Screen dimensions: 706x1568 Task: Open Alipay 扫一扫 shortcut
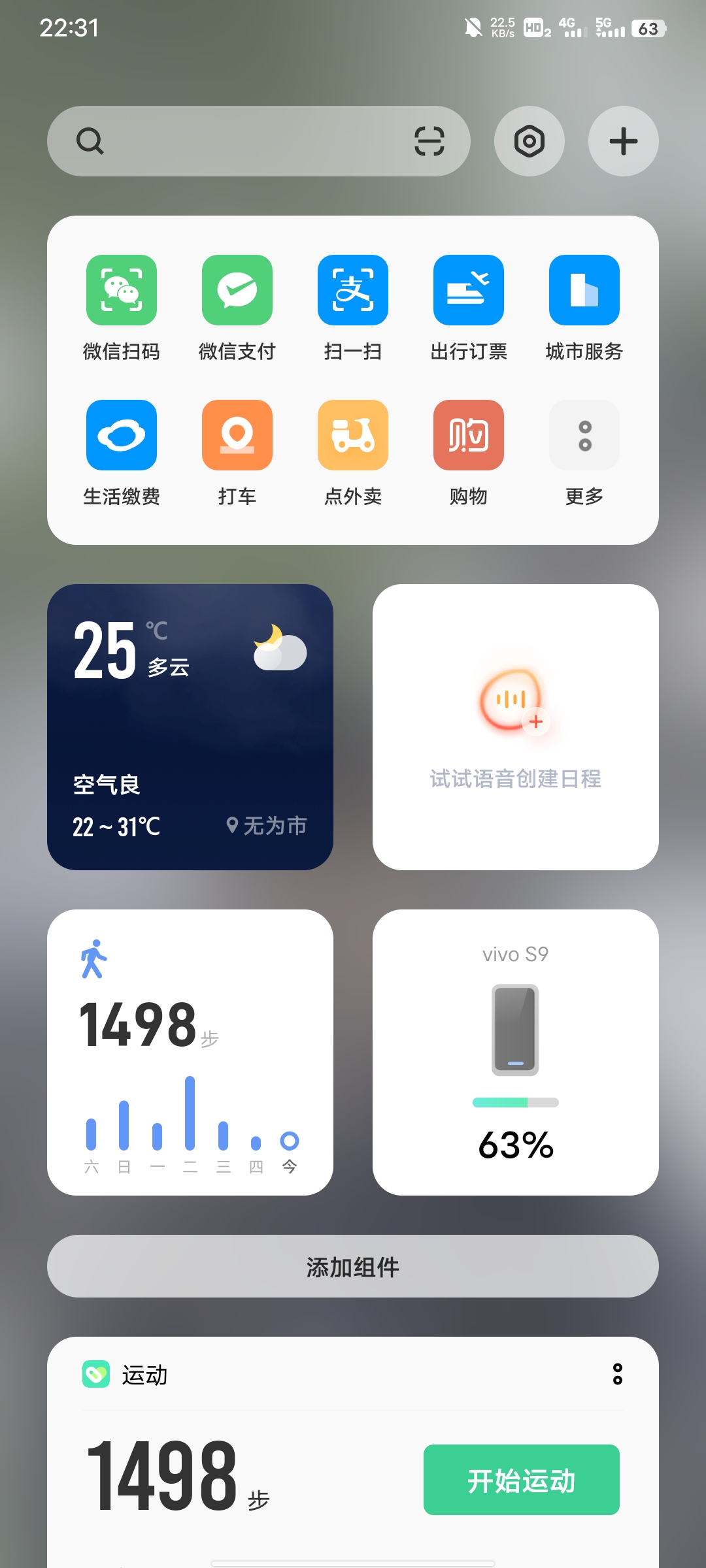pyautogui.click(x=353, y=290)
